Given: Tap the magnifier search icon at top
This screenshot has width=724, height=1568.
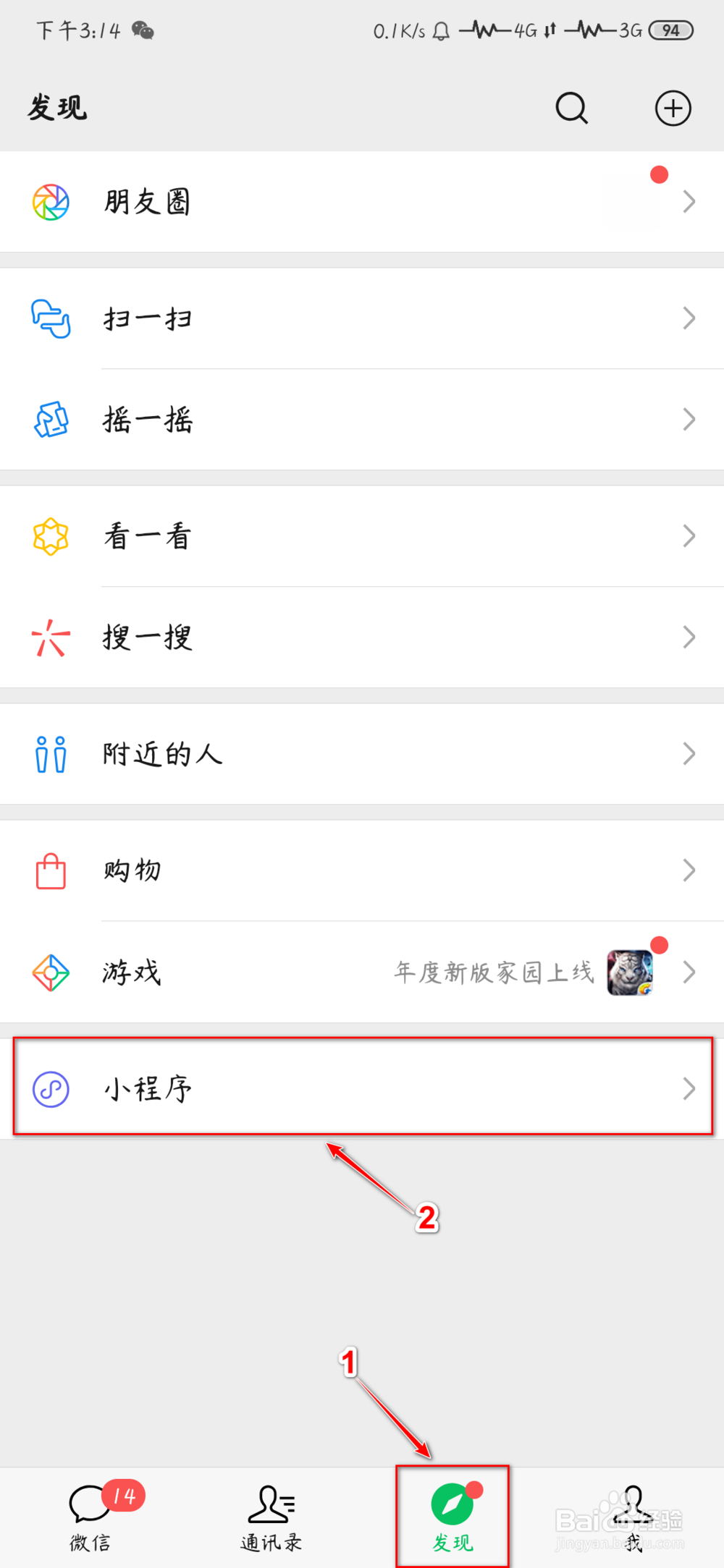Looking at the screenshot, I should (x=571, y=107).
